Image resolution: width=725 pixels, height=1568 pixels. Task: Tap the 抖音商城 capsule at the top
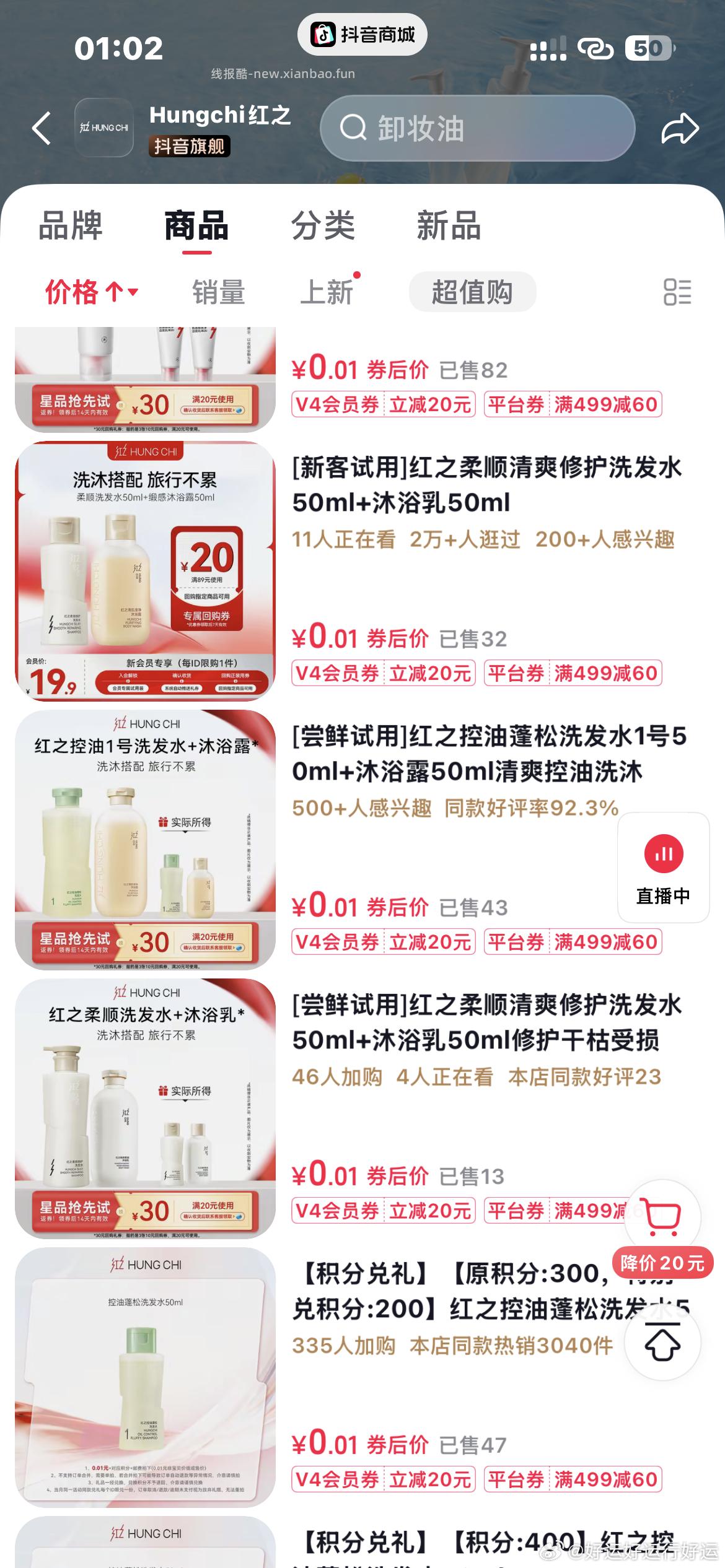362,35
